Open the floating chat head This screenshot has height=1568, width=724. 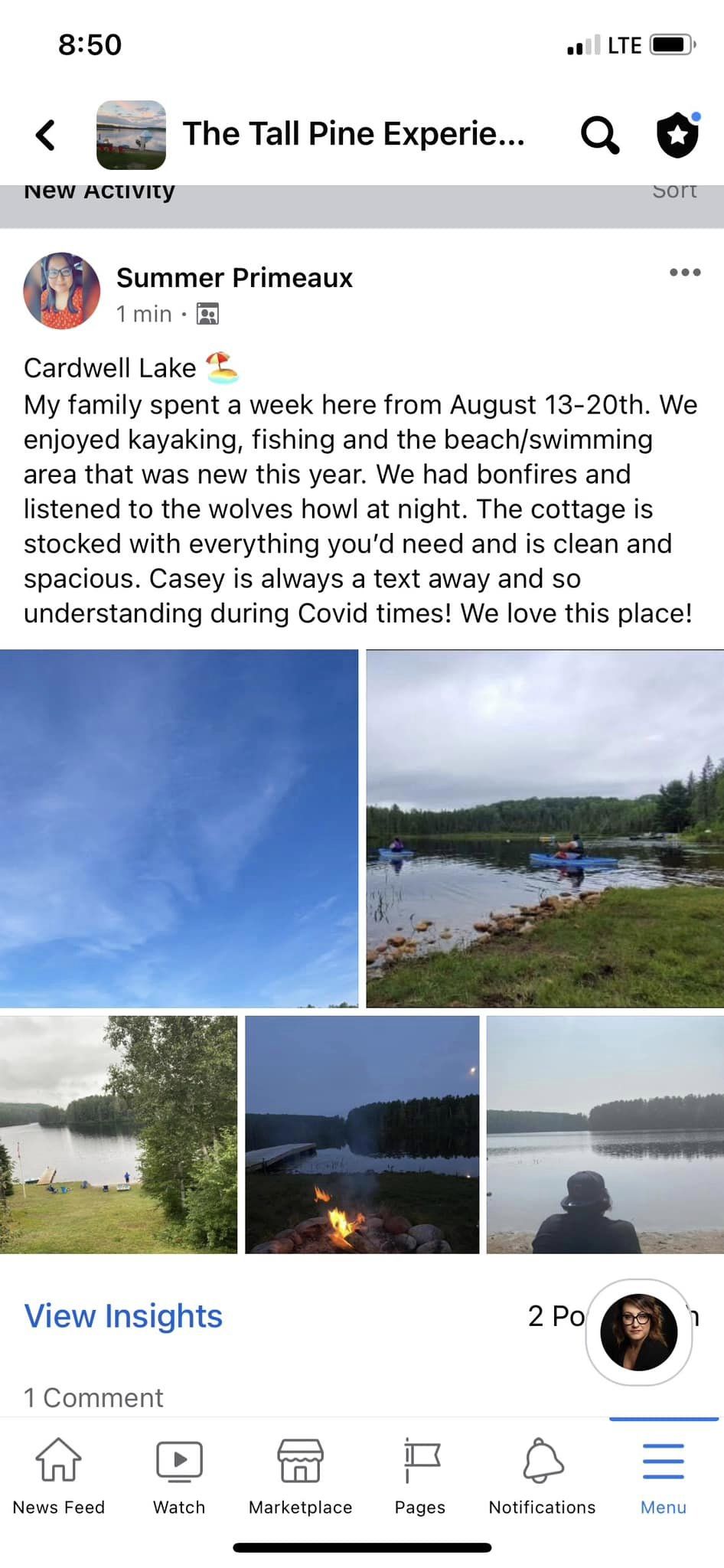pos(639,1331)
